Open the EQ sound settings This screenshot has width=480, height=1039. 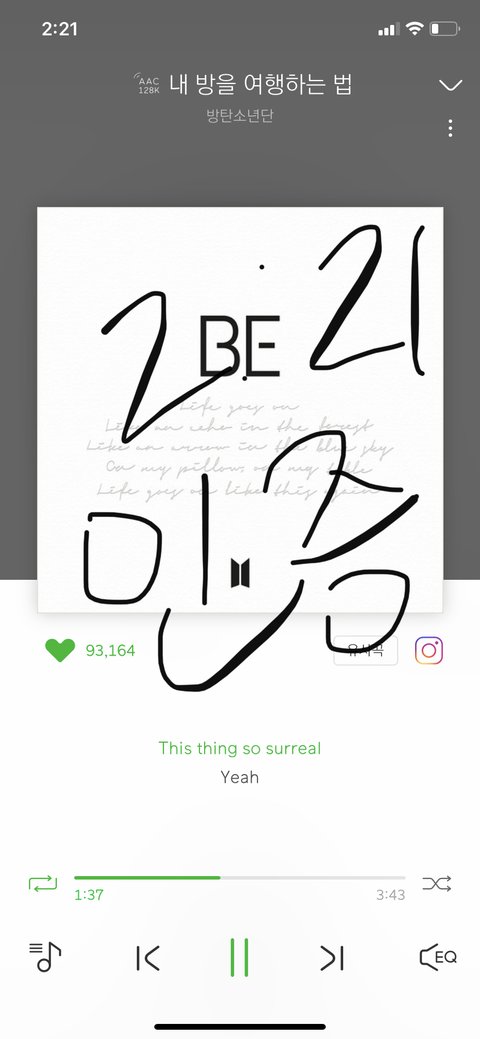coord(438,957)
